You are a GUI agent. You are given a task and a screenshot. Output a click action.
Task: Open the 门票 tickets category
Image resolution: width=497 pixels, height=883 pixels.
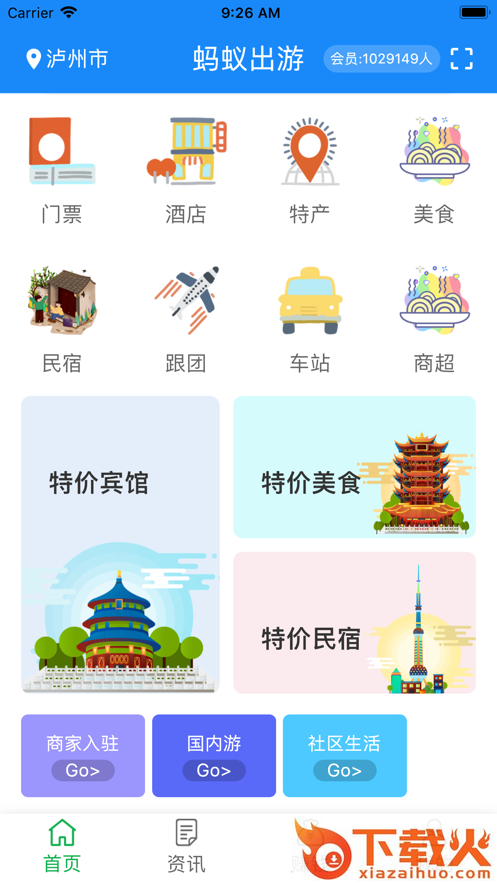62,171
